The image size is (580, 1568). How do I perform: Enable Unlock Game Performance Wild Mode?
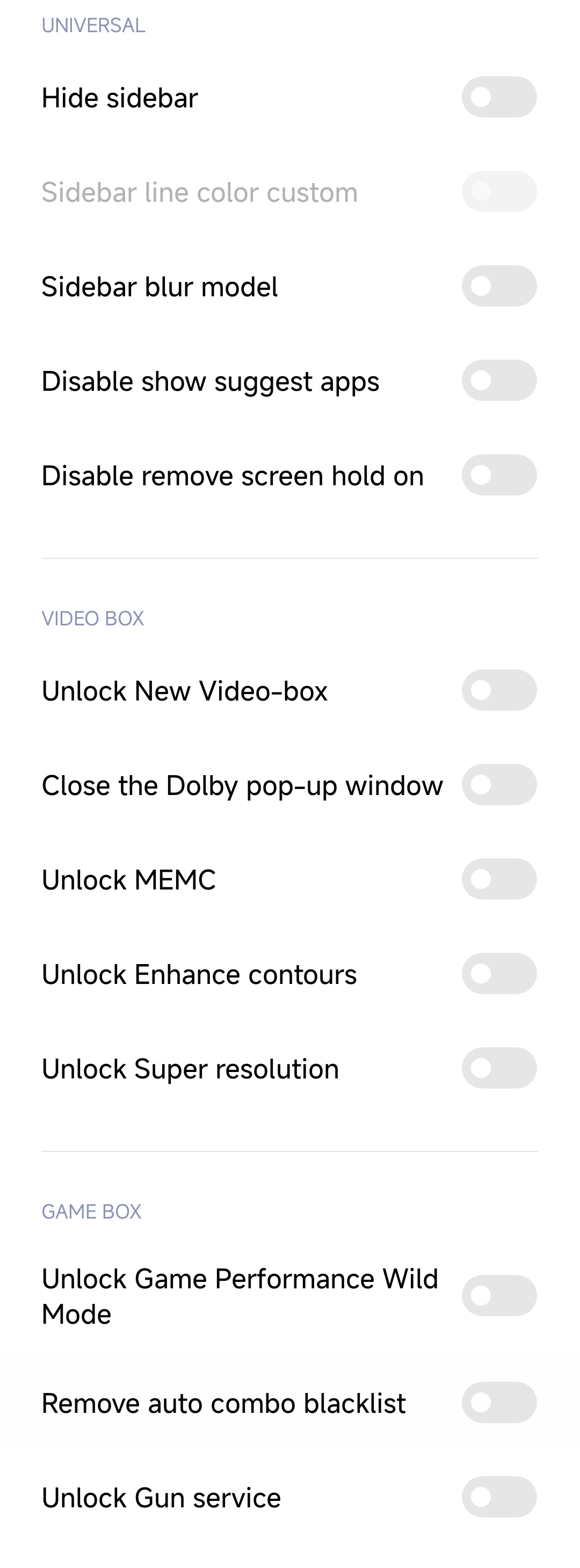point(498,1295)
